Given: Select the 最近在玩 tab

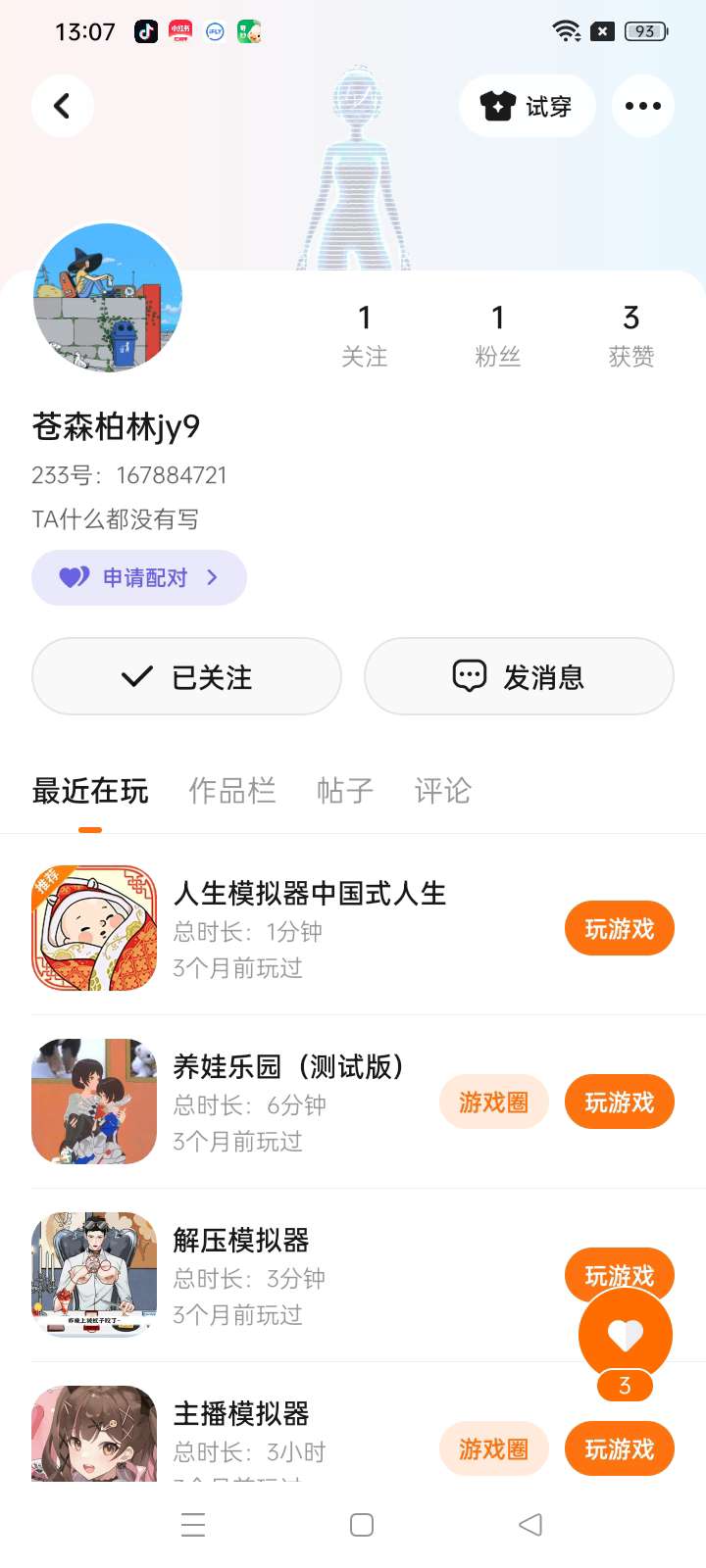Looking at the screenshot, I should point(90,791).
